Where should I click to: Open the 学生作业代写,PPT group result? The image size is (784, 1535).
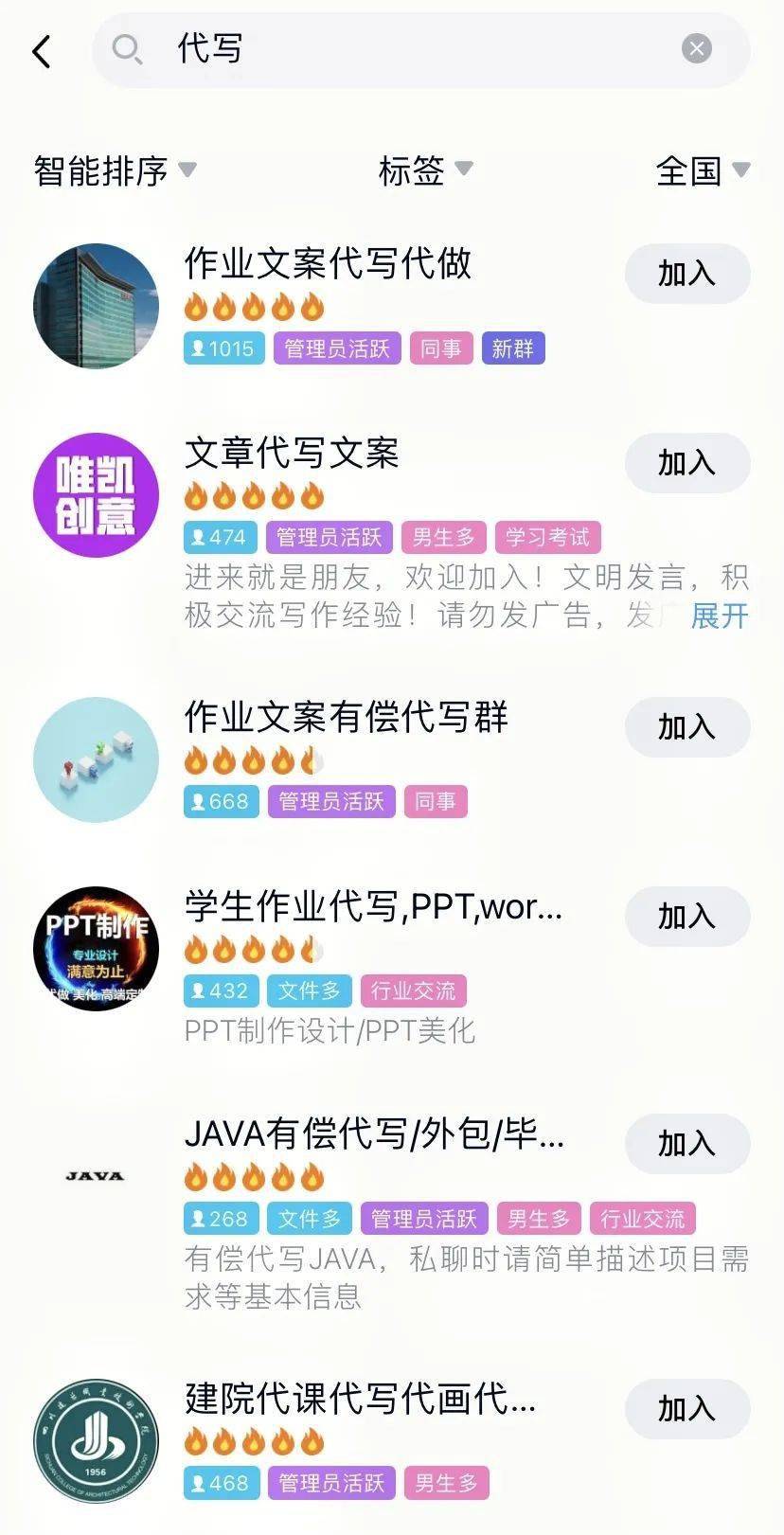(373, 907)
